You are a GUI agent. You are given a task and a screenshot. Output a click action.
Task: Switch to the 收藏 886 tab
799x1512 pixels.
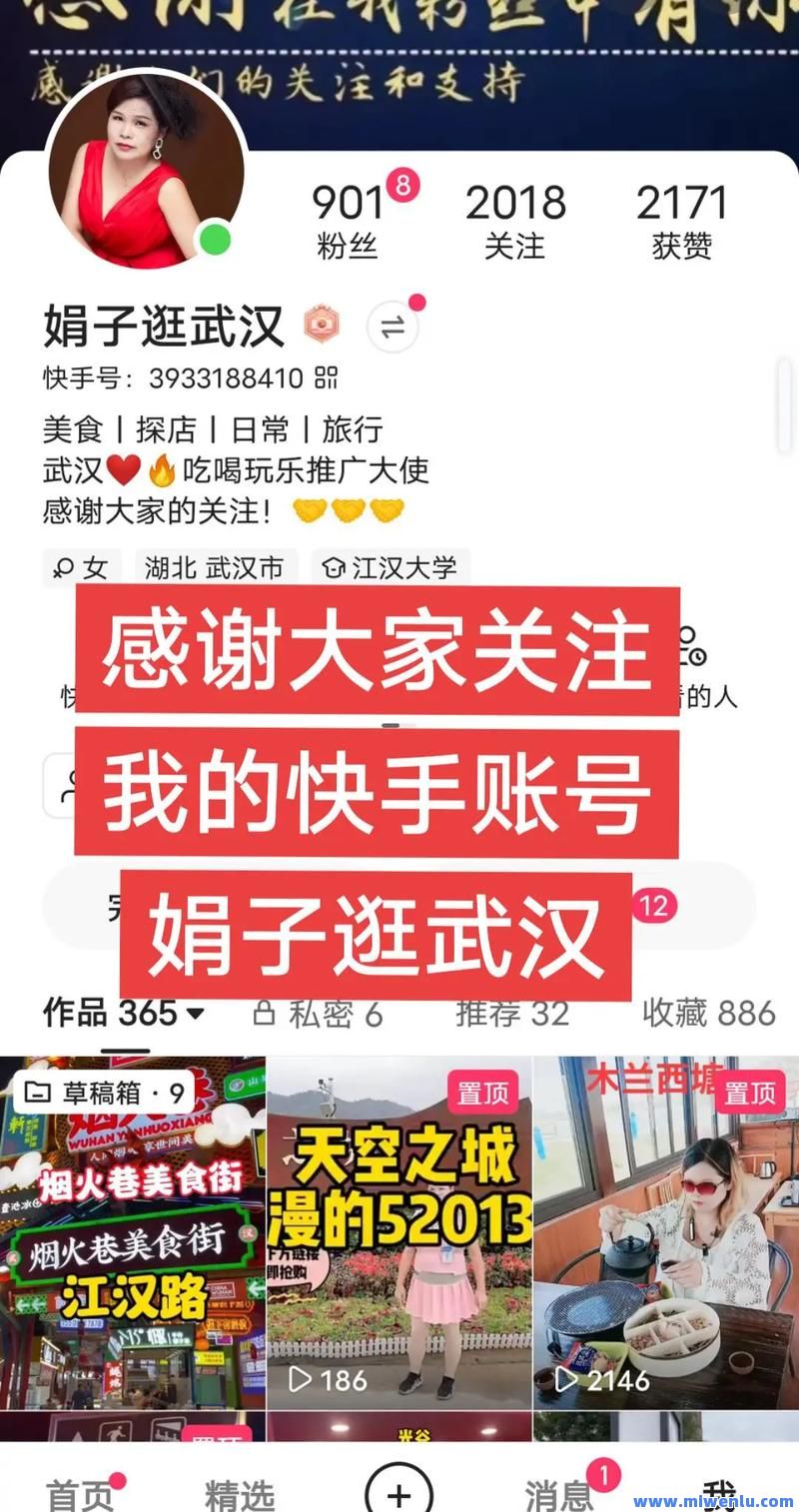709,1014
